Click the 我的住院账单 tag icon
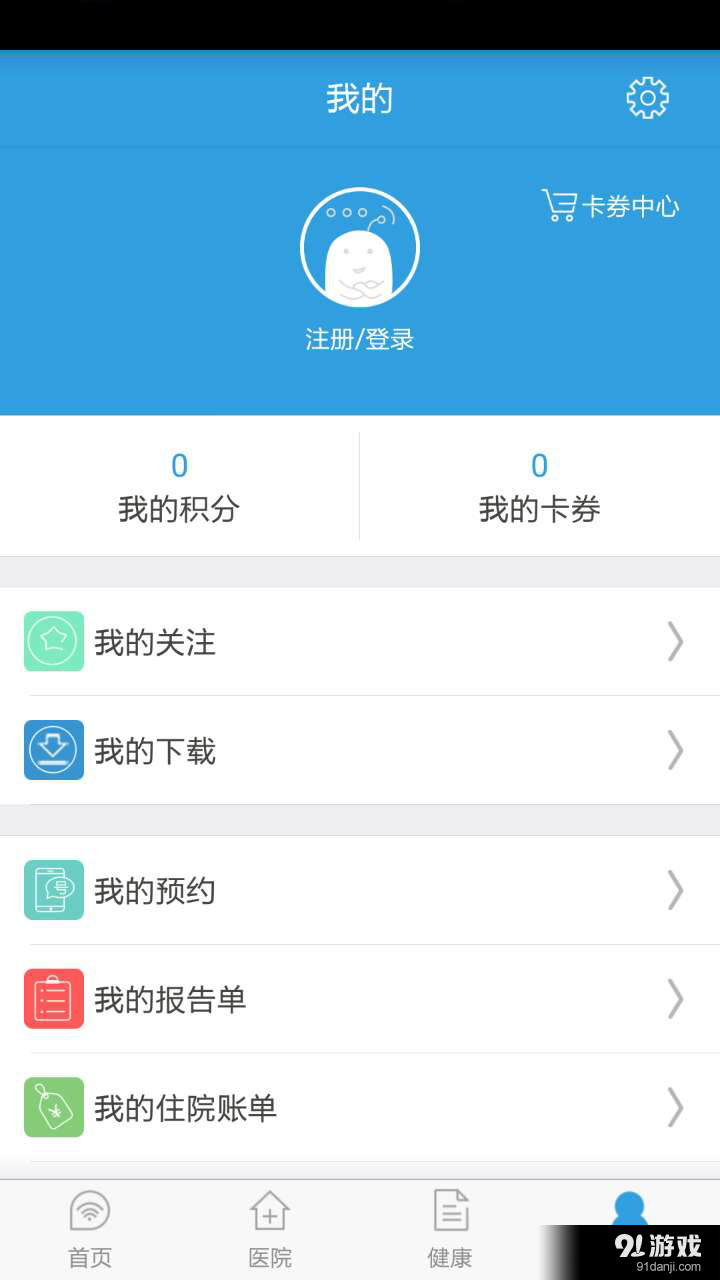This screenshot has width=720, height=1280. [x=53, y=1108]
